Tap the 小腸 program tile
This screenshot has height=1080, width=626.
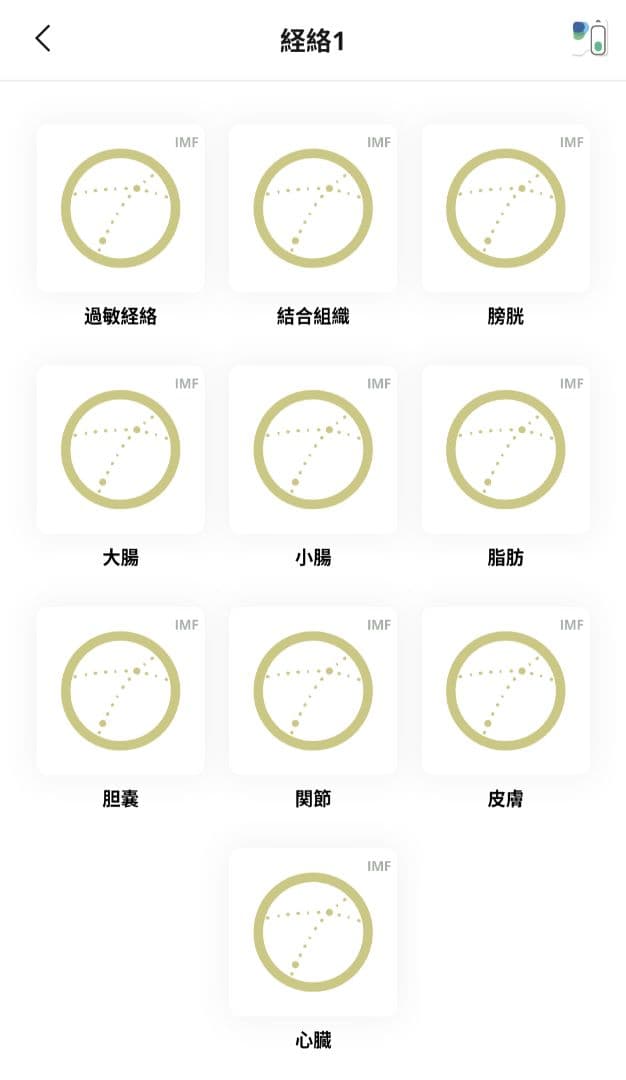[x=313, y=449]
